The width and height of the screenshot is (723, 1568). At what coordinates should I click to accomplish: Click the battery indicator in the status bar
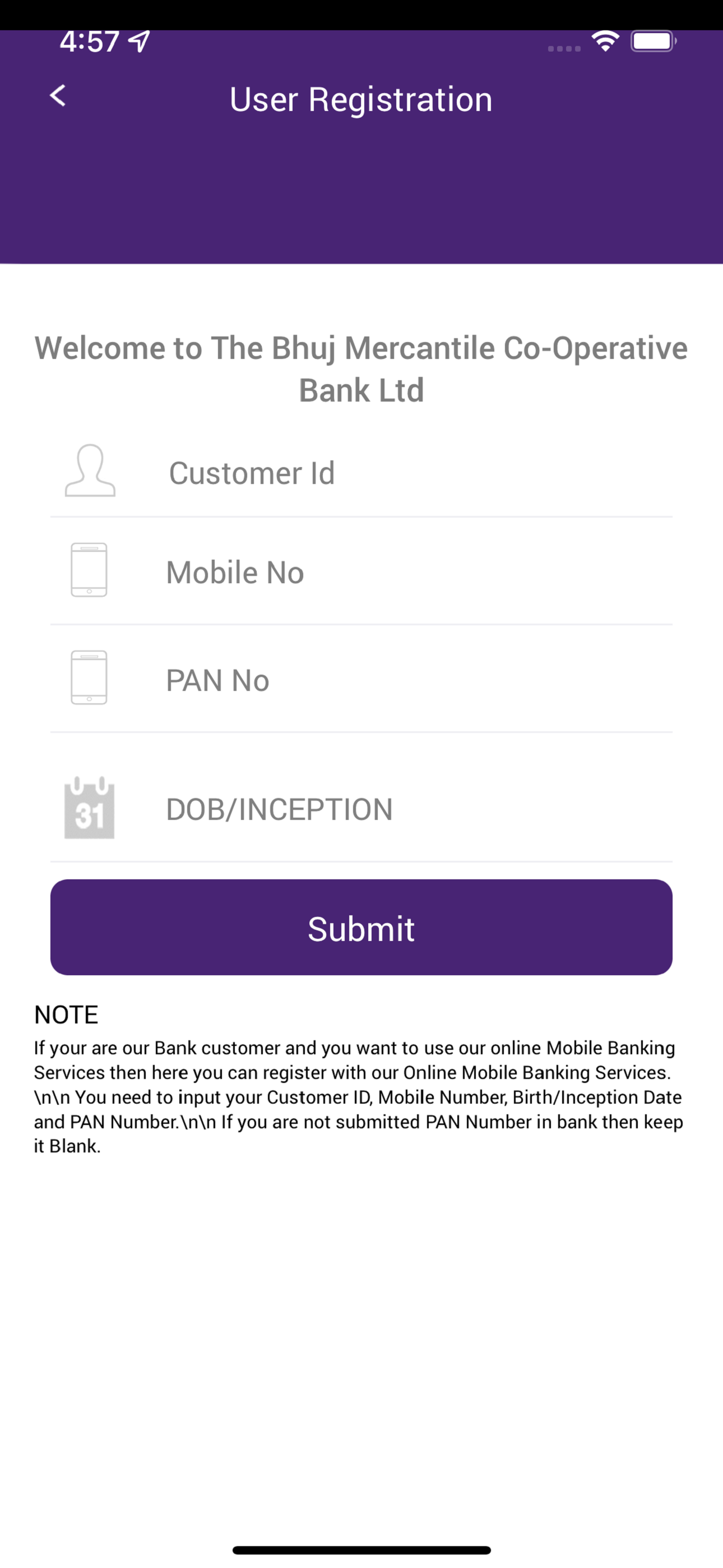(654, 41)
